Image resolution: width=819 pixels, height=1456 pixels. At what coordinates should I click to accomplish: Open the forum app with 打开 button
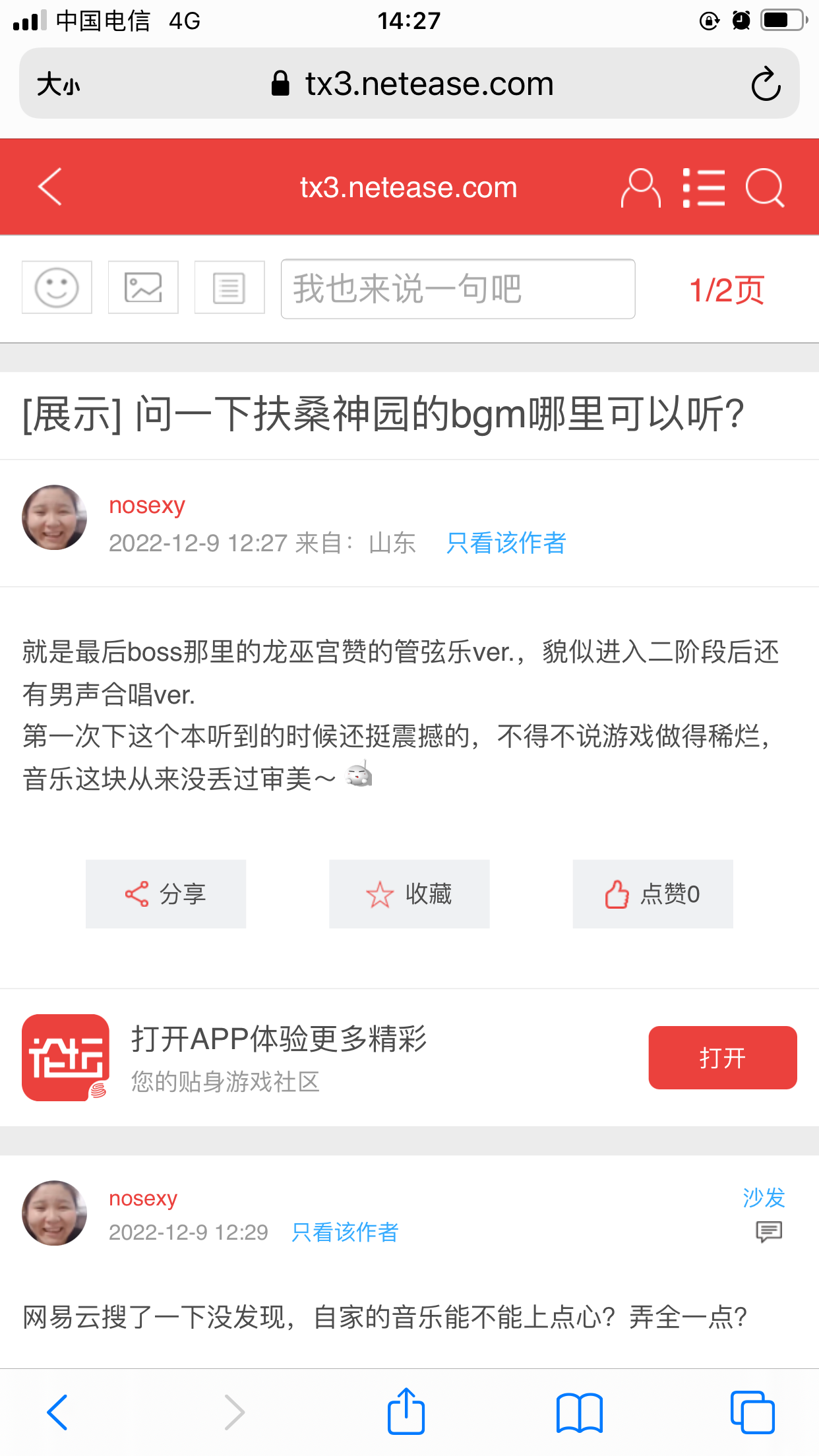pos(722,1058)
